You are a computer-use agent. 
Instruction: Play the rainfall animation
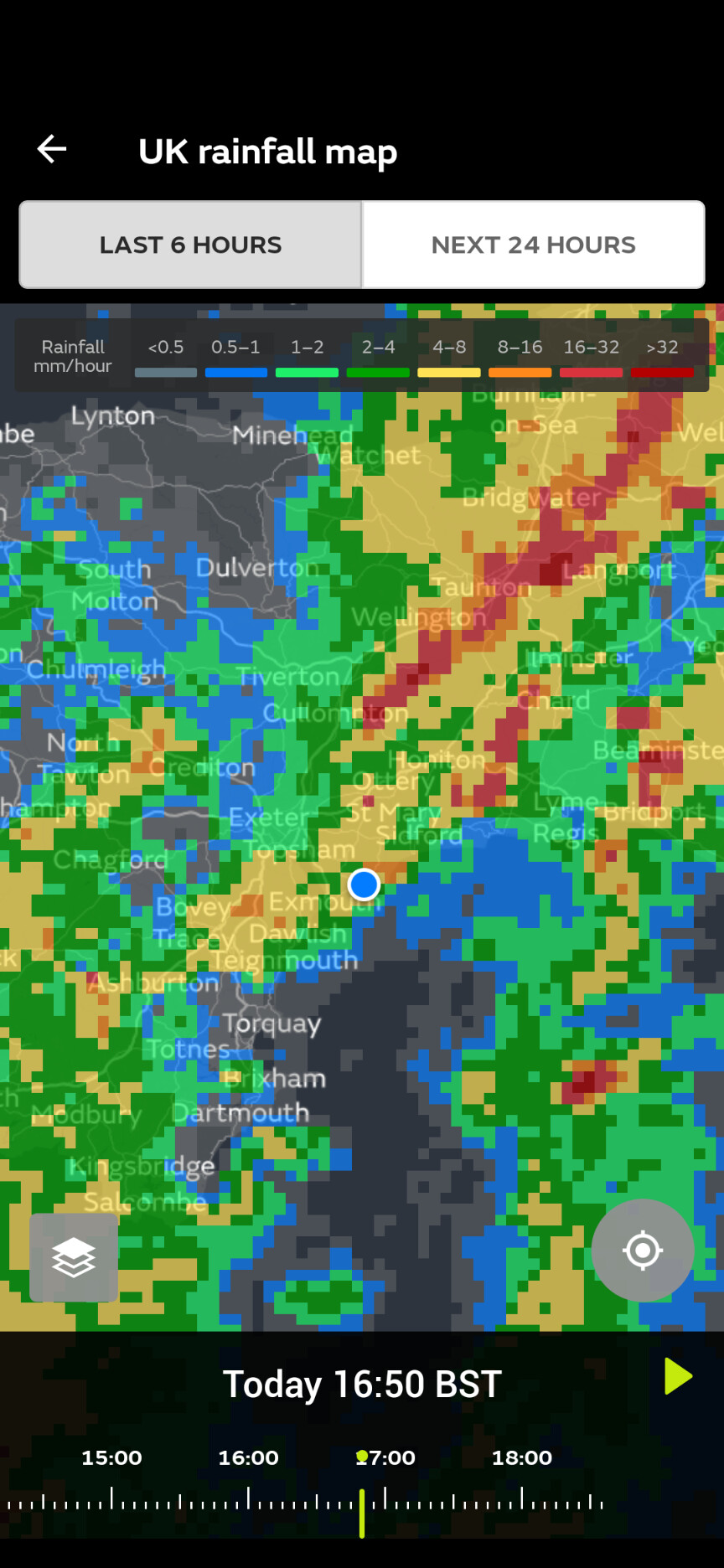pyautogui.click(x=678, y=1376)
